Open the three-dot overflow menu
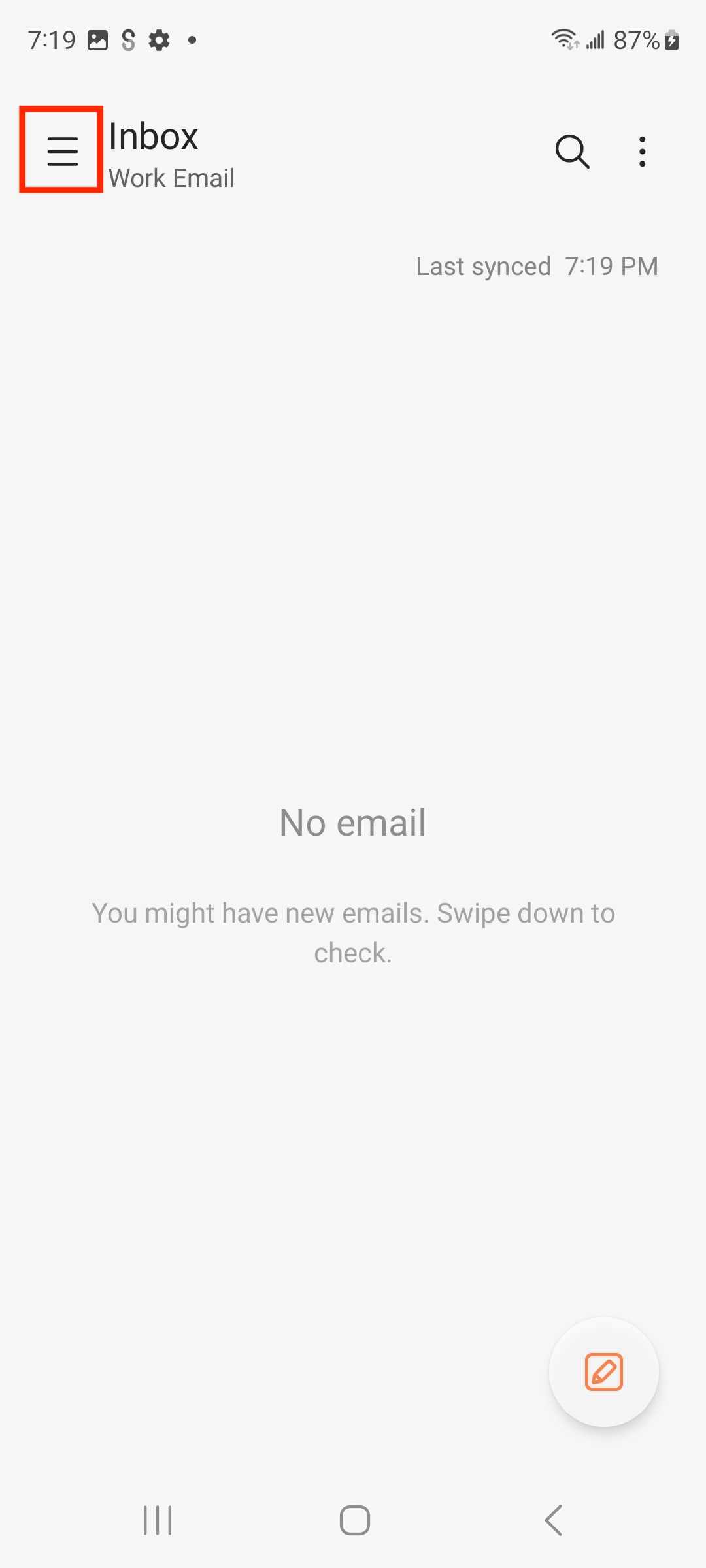 tap(643, 152)
